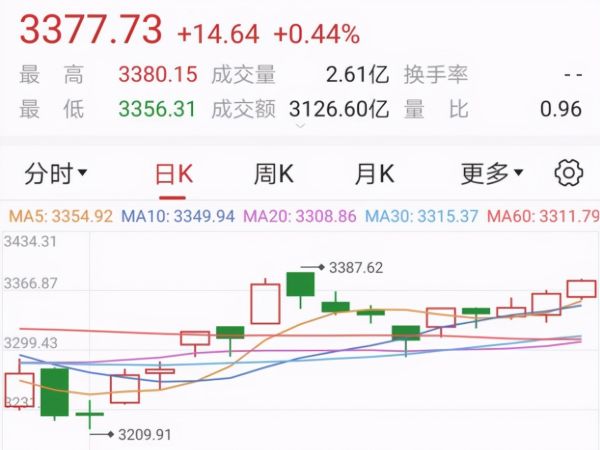
Task: Open the 月K chart tab
Action: (374, 174)
